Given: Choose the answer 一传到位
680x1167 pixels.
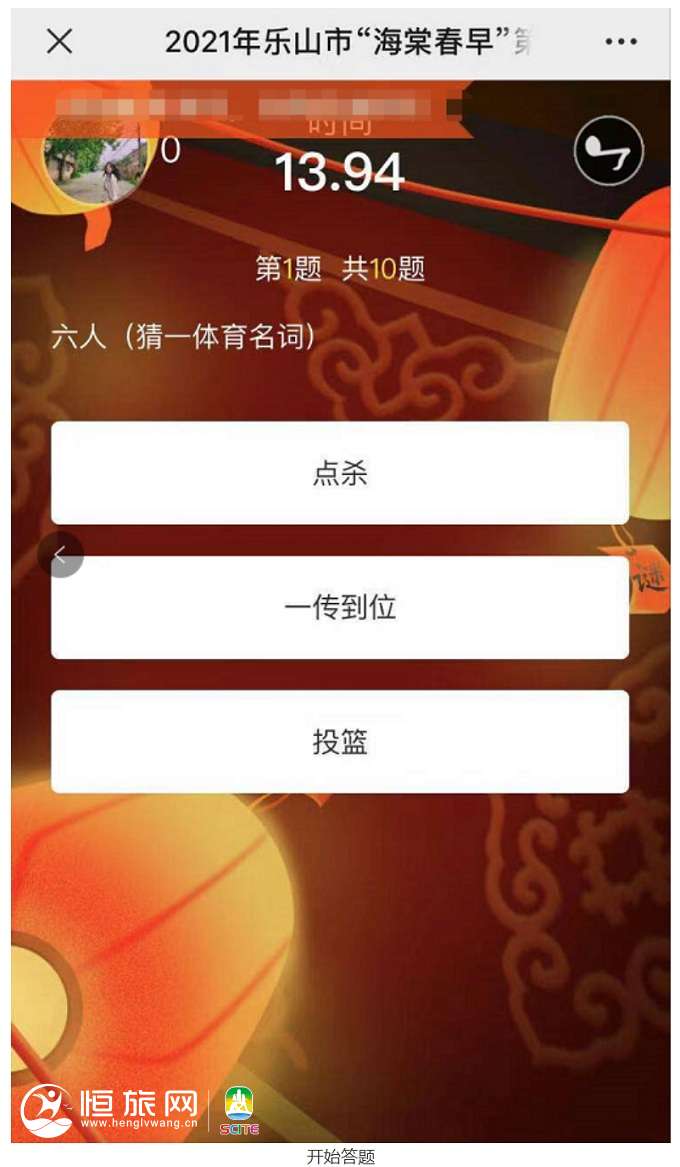Looking at the screenshot, I should [x=340, y=607].
